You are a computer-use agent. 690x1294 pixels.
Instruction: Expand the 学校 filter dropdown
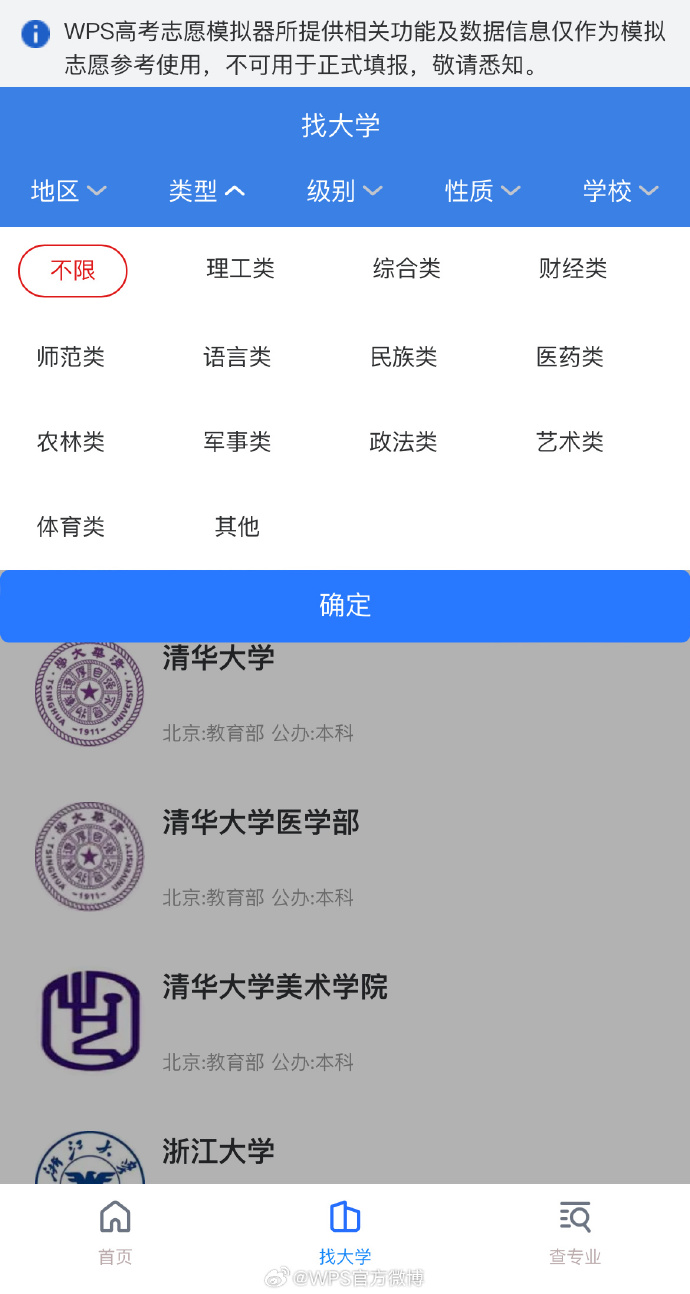[620, 191]
